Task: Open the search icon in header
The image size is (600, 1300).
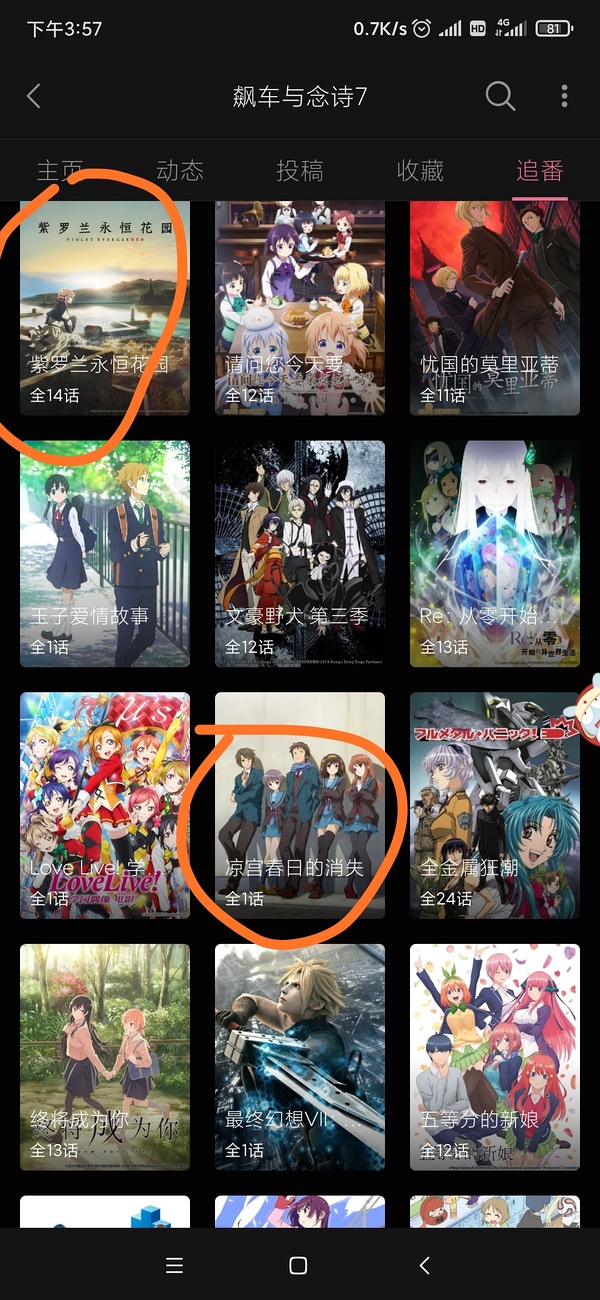Action: pyautogui.click(x=499, y=96)
